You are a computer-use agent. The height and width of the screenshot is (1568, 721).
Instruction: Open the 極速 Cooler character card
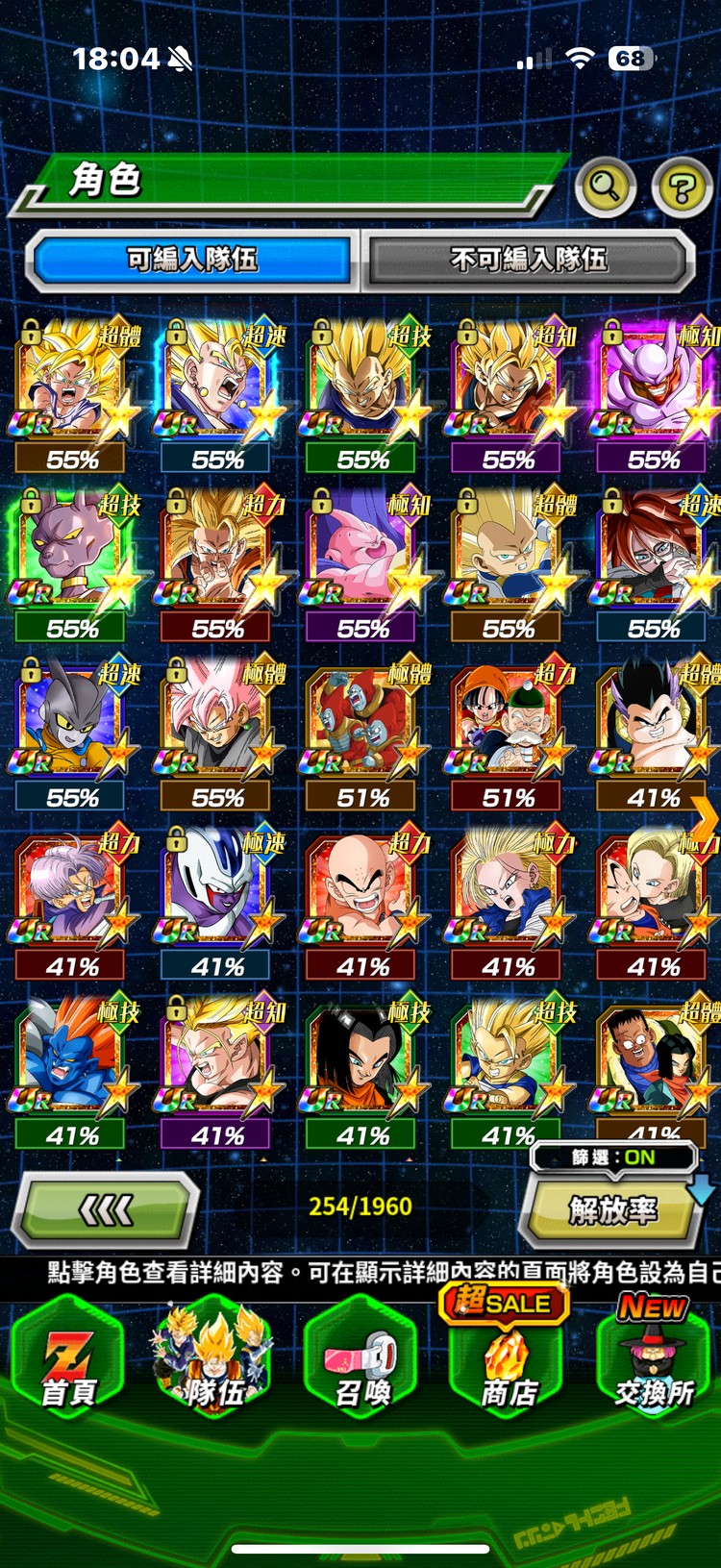[217, 890]
